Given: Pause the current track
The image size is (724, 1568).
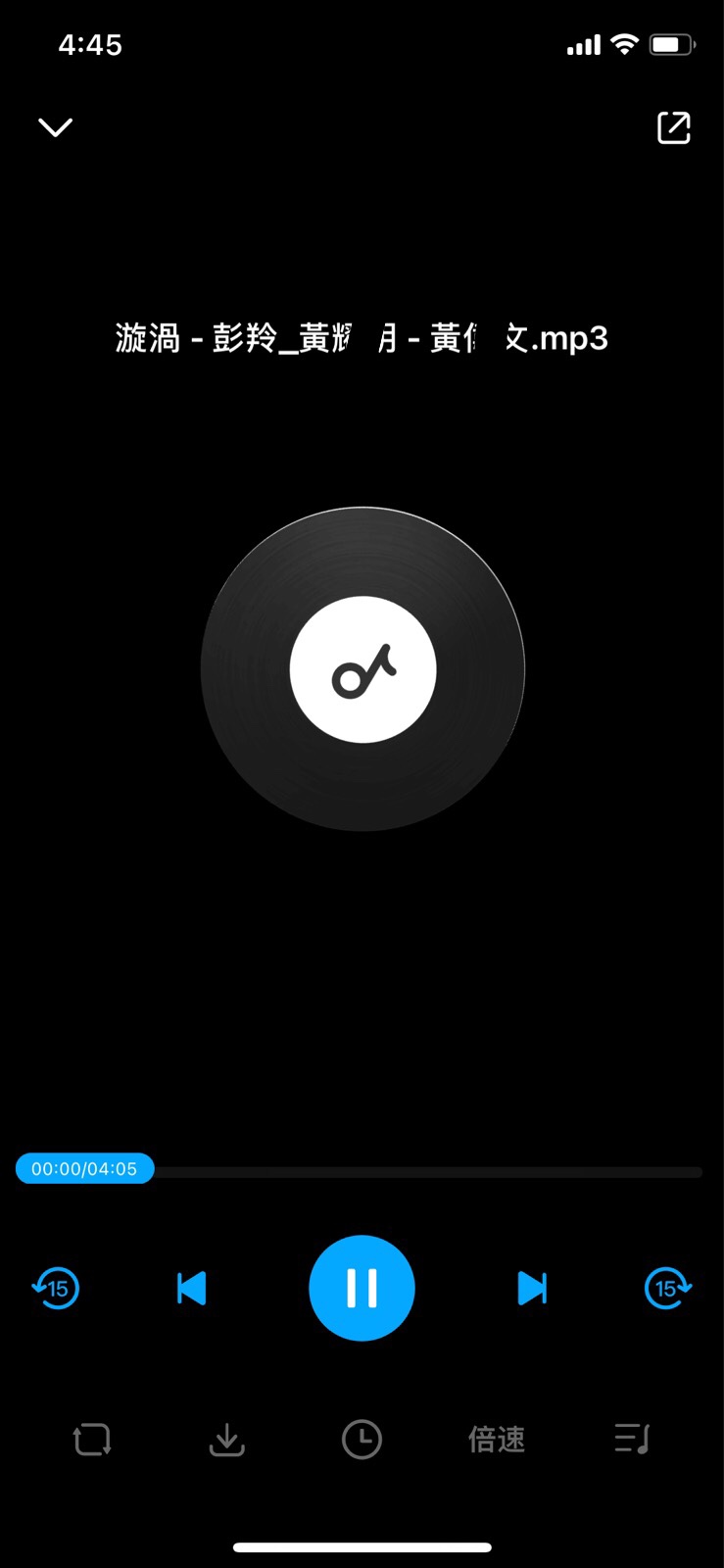Looking at the screenshot, I should tap(362, 1288).
